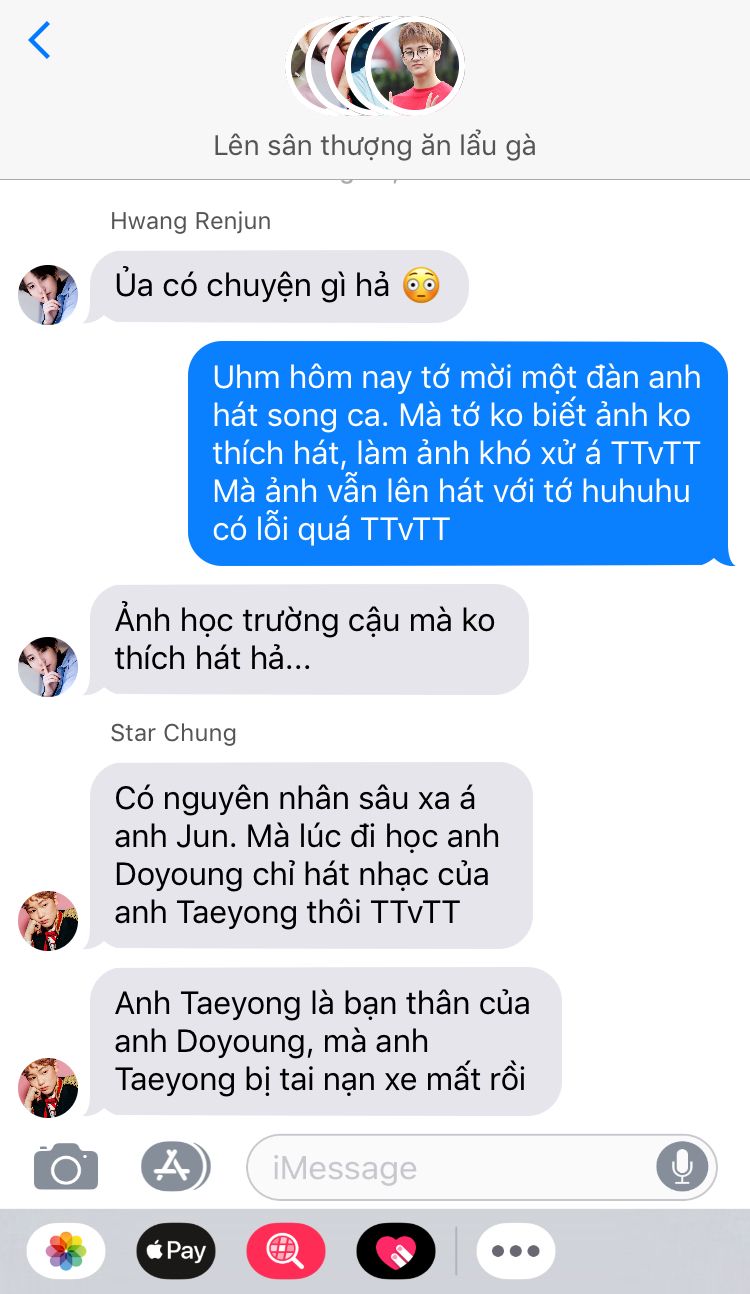Start dictating with the microphone icon
Image resolution: width=750 pixels, height=1294 pixels.
[x=682, y=1166]
